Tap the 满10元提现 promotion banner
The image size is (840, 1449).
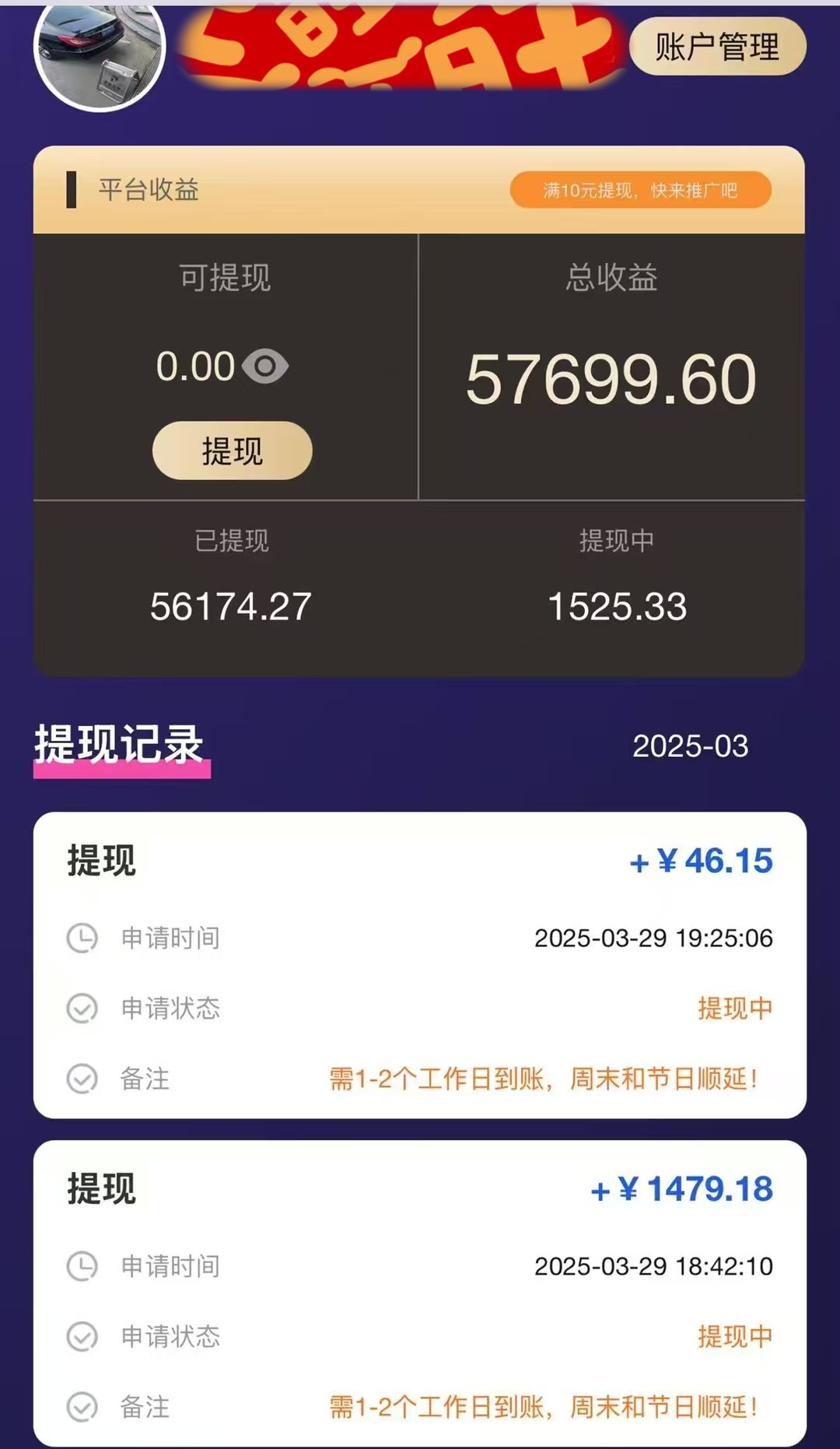[x=640, y=190]
